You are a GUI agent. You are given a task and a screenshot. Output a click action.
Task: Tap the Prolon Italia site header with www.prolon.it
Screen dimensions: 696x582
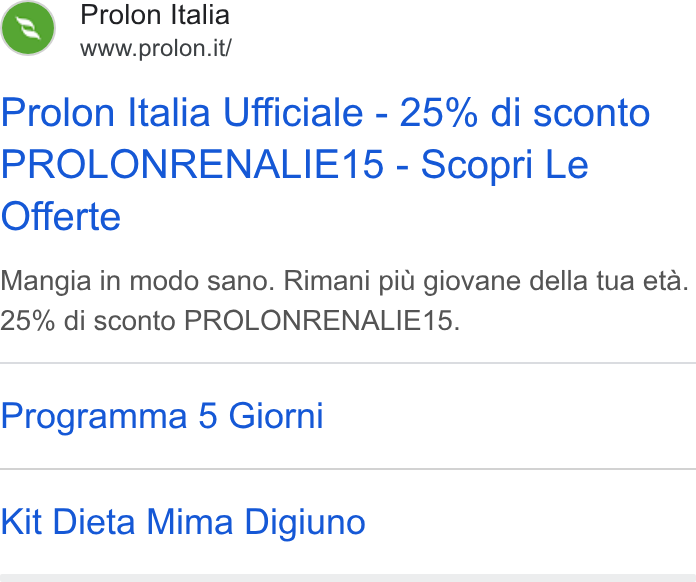click(x=116, y=30)
